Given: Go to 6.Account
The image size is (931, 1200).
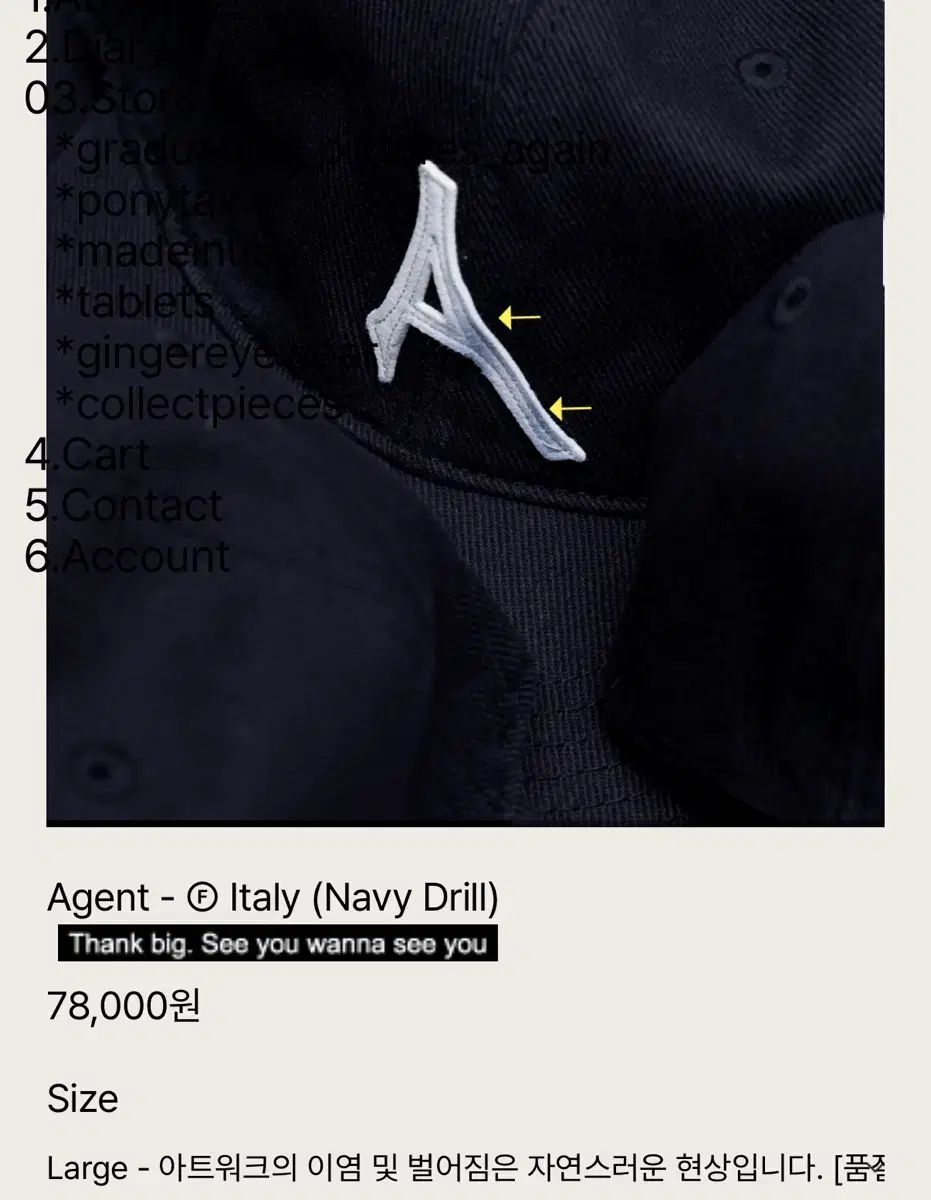Looking at the screenshot, I should click(127, 557).
